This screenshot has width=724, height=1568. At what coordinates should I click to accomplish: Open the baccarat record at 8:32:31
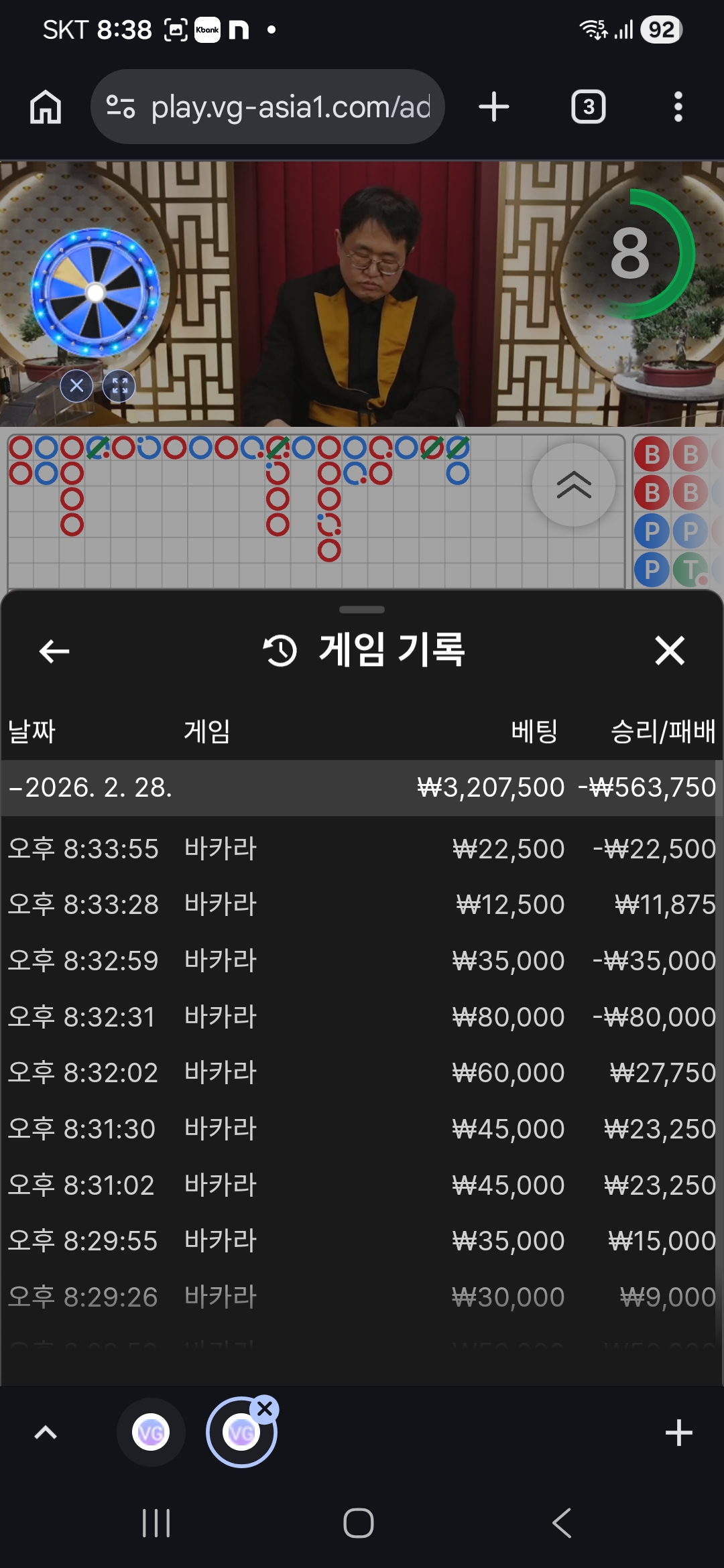[x=362, y=1017]
